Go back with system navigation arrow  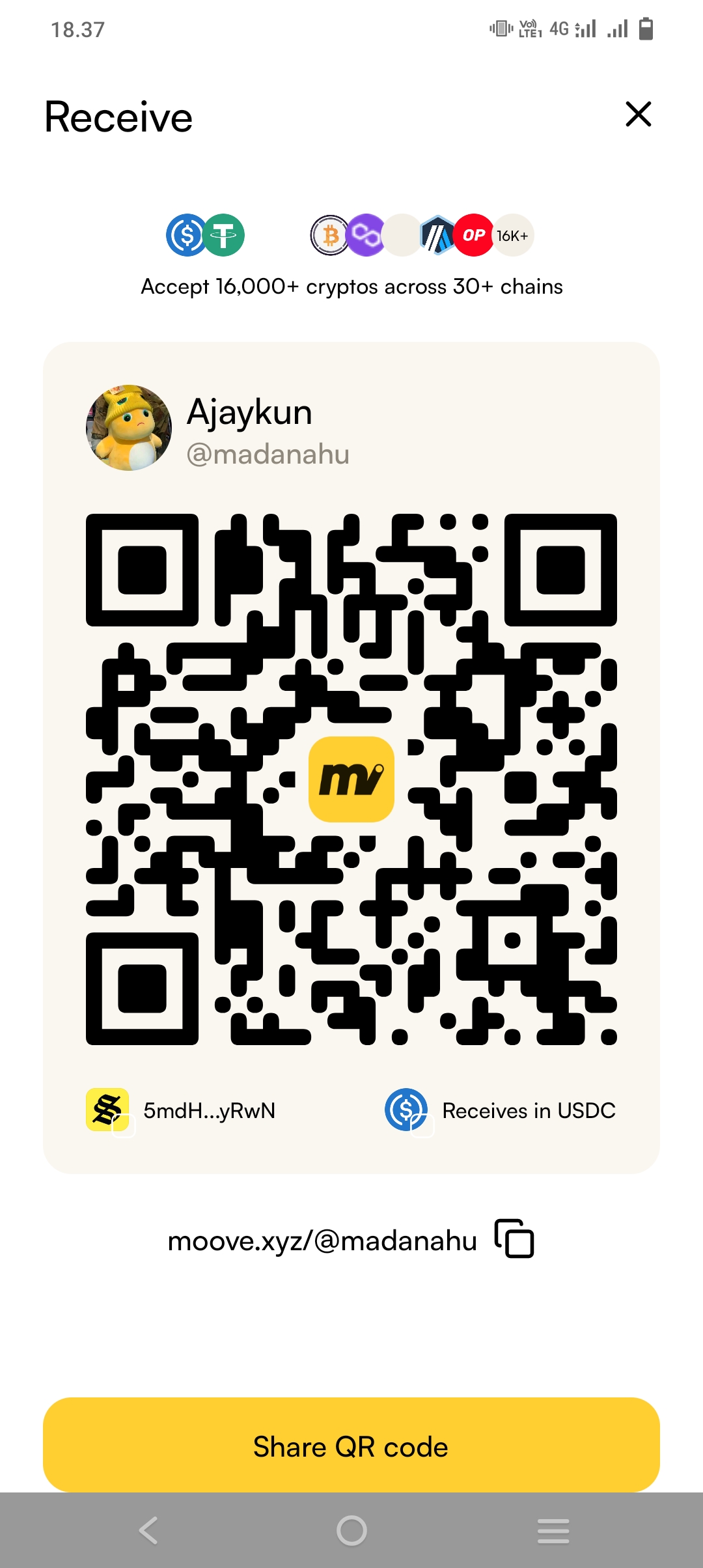click(148, 1530)
